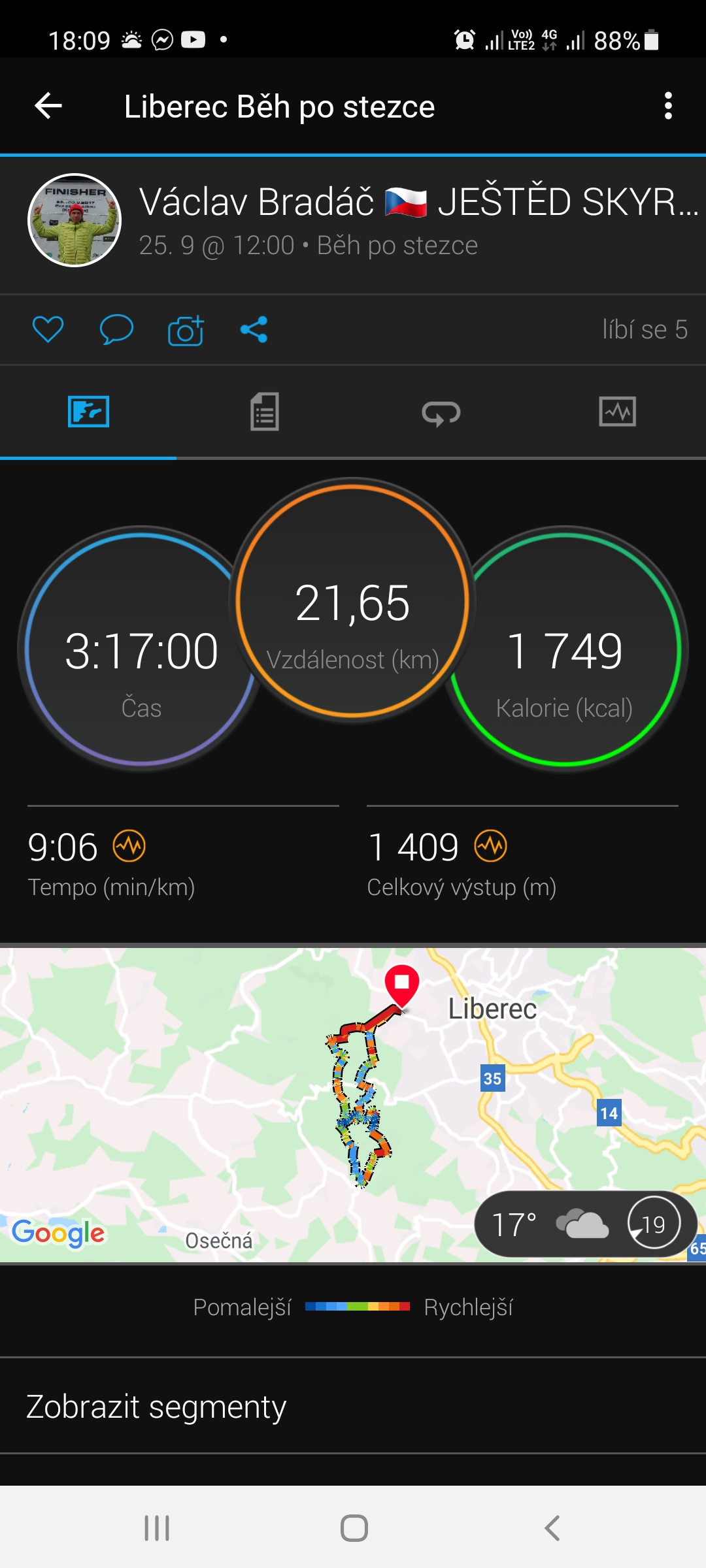
Task: Open Zobrazit segmenty
Action: (353, 1406)
